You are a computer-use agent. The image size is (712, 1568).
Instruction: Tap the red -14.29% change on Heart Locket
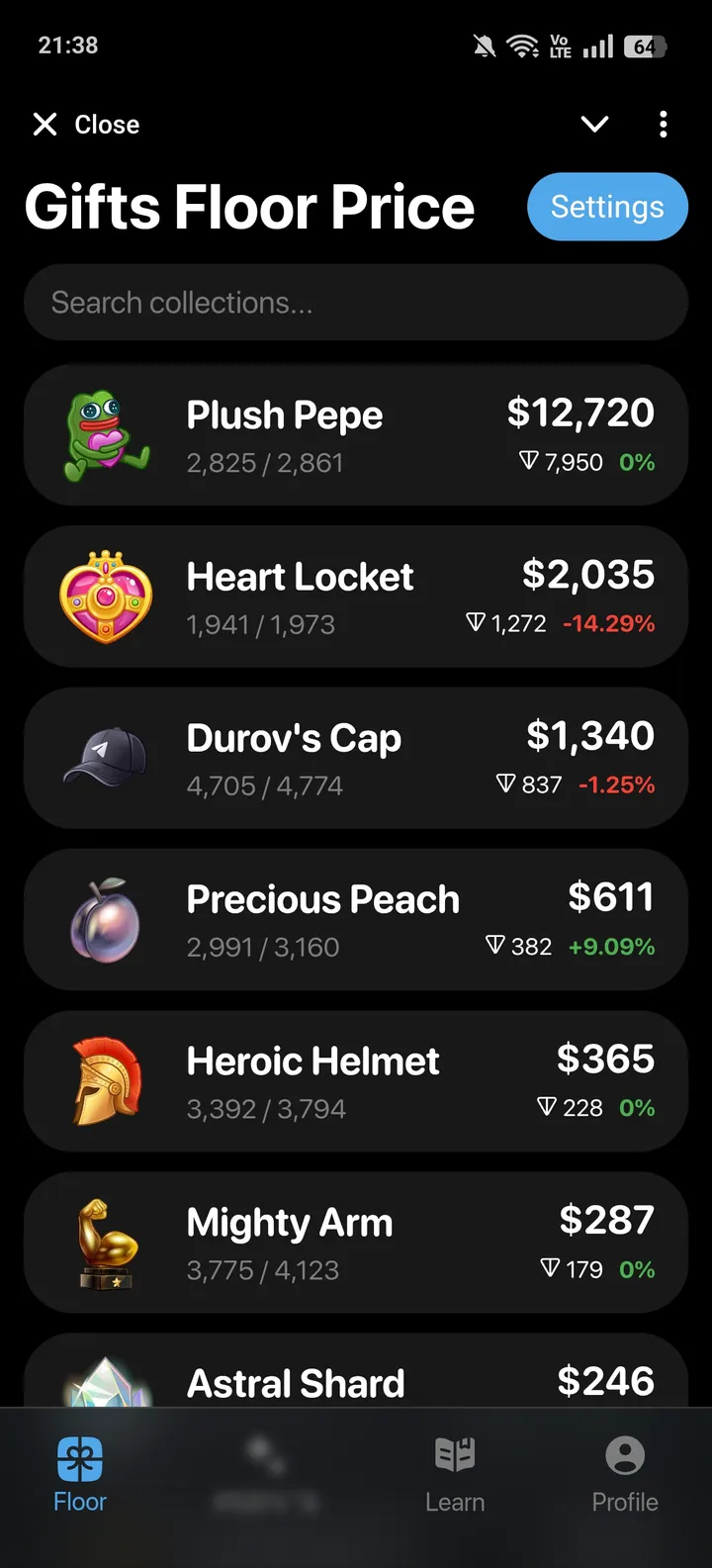click(x=609, y=624)
